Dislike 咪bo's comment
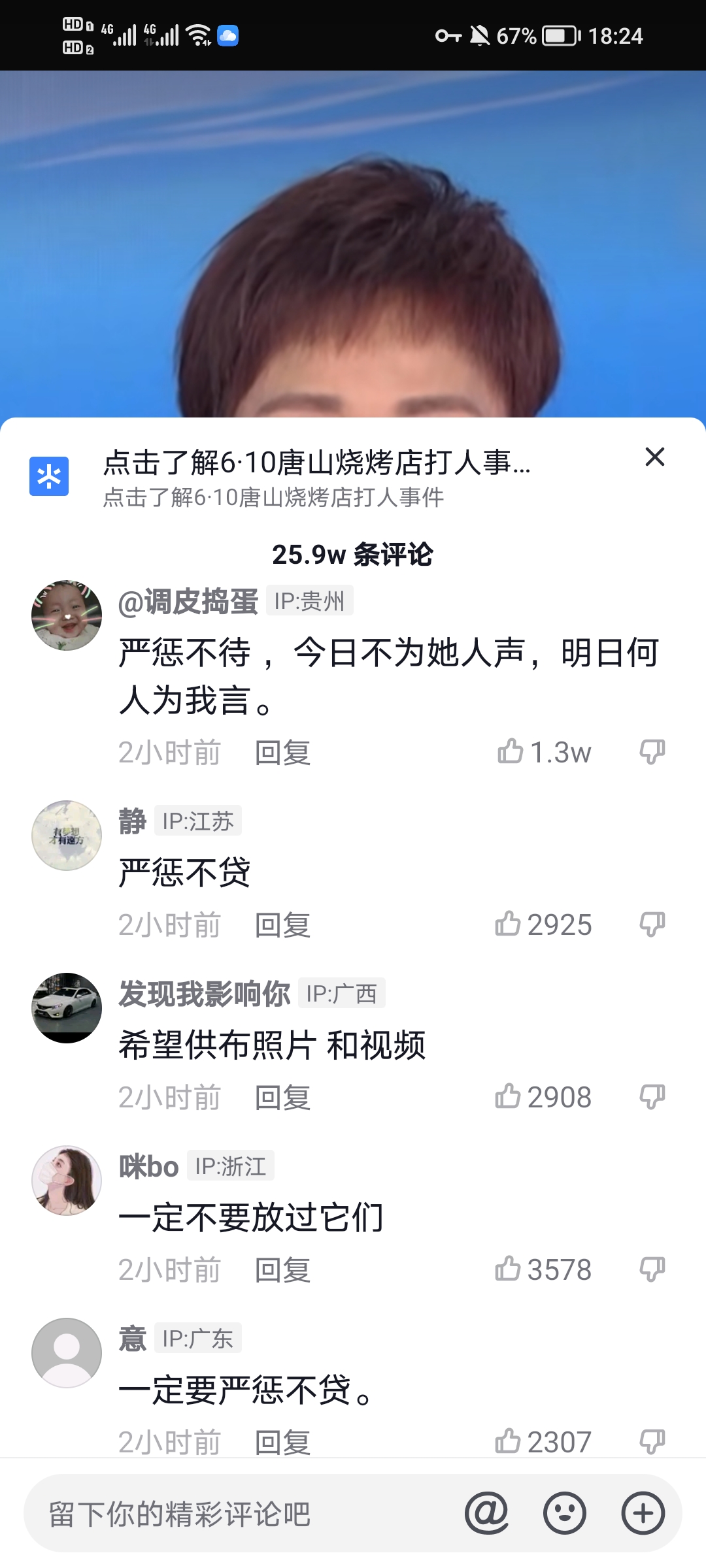Screen dimensions: 706x1568 tap(652, 1269)
